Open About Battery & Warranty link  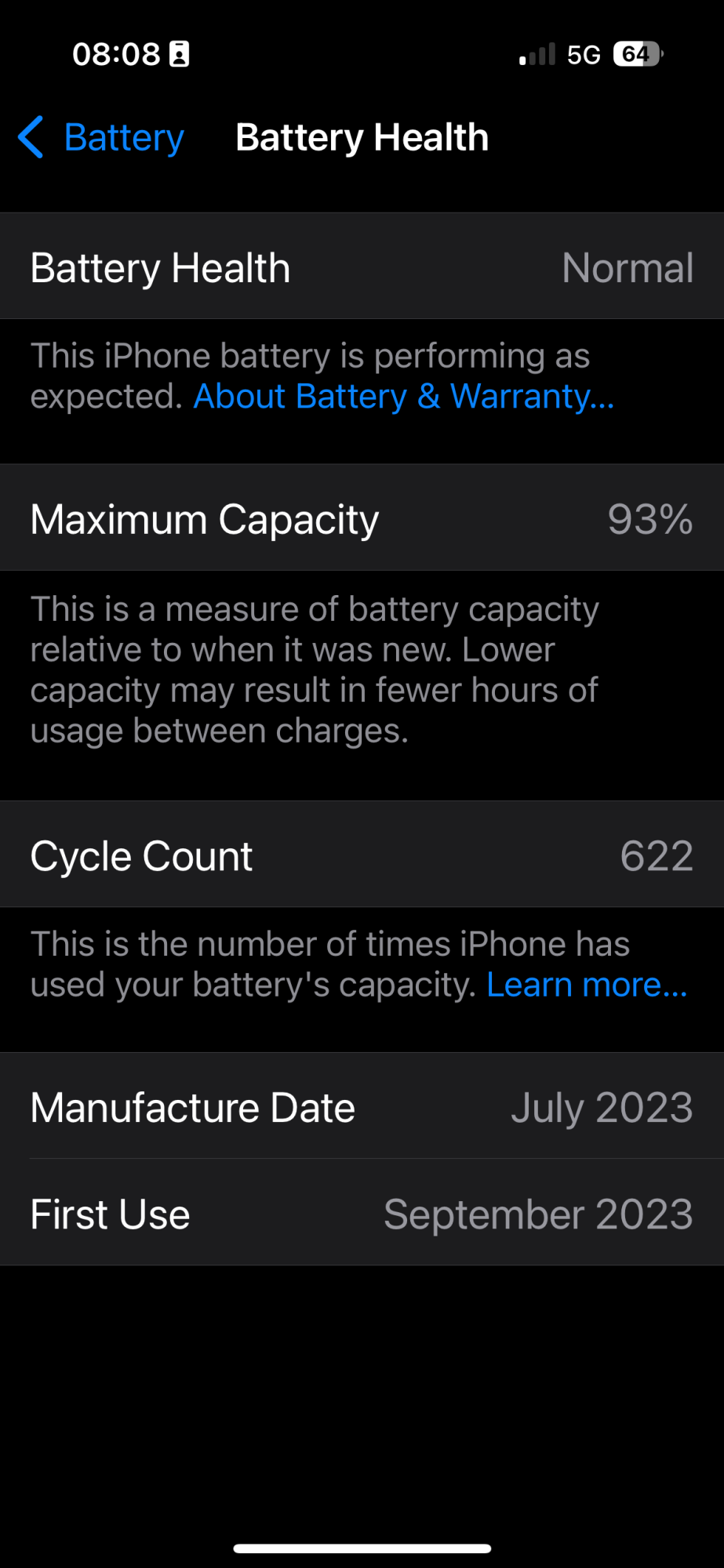[x=403, y=397]
